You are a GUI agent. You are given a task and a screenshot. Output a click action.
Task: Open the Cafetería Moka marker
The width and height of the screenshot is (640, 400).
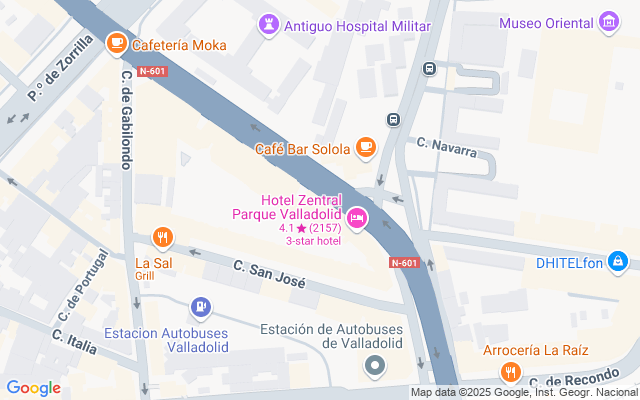pyautogui.click(x=117, y=43)
